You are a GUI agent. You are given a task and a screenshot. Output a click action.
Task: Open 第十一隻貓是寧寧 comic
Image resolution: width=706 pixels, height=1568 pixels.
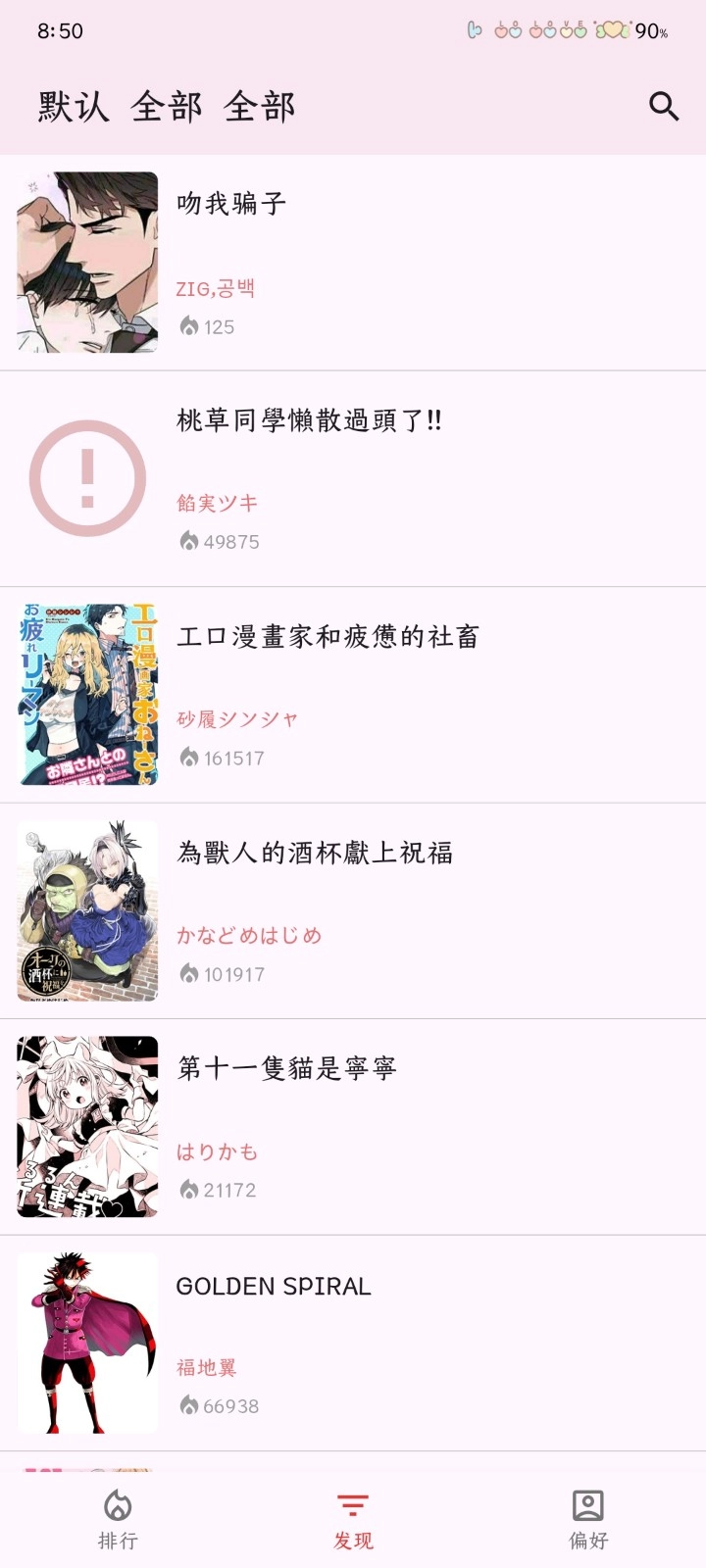[353, 1127]
